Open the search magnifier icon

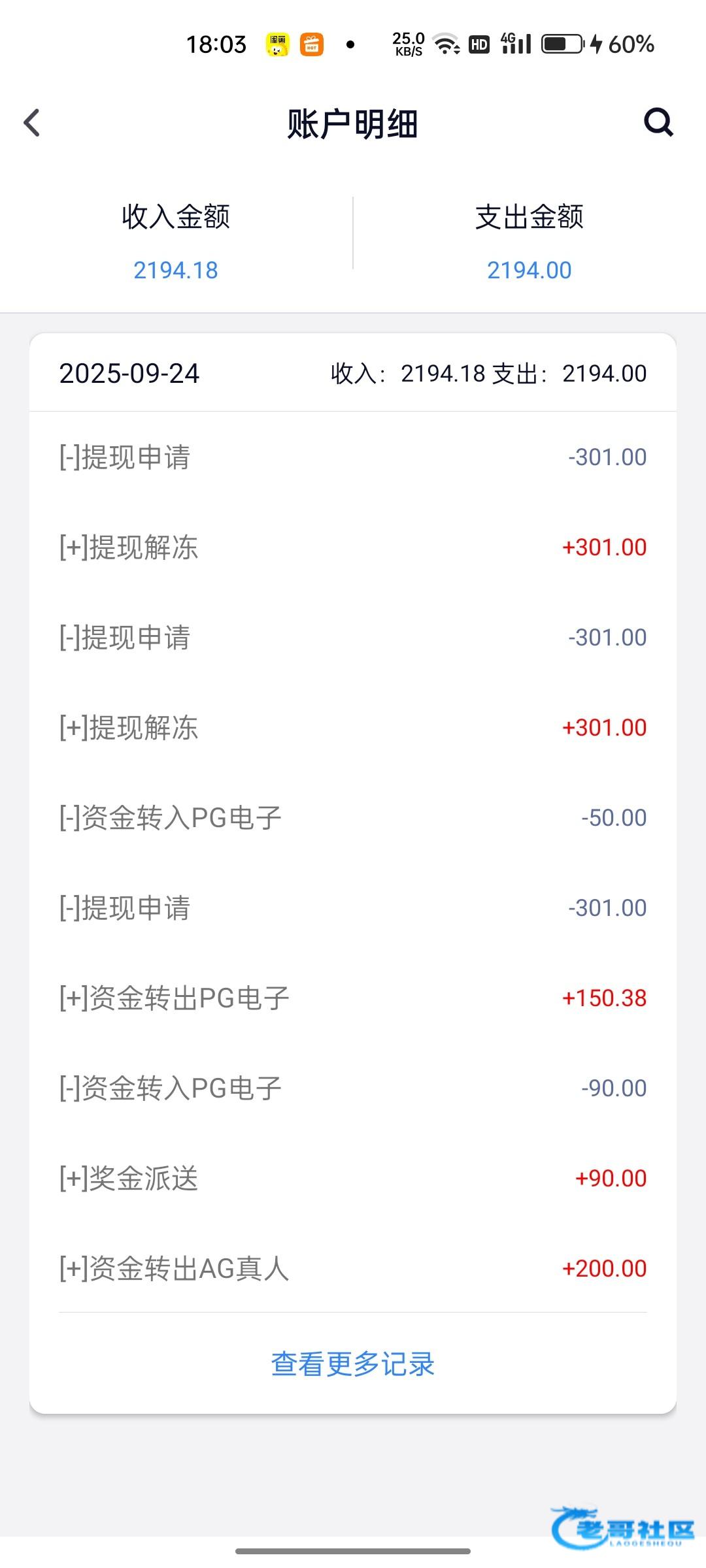[658, 122]
